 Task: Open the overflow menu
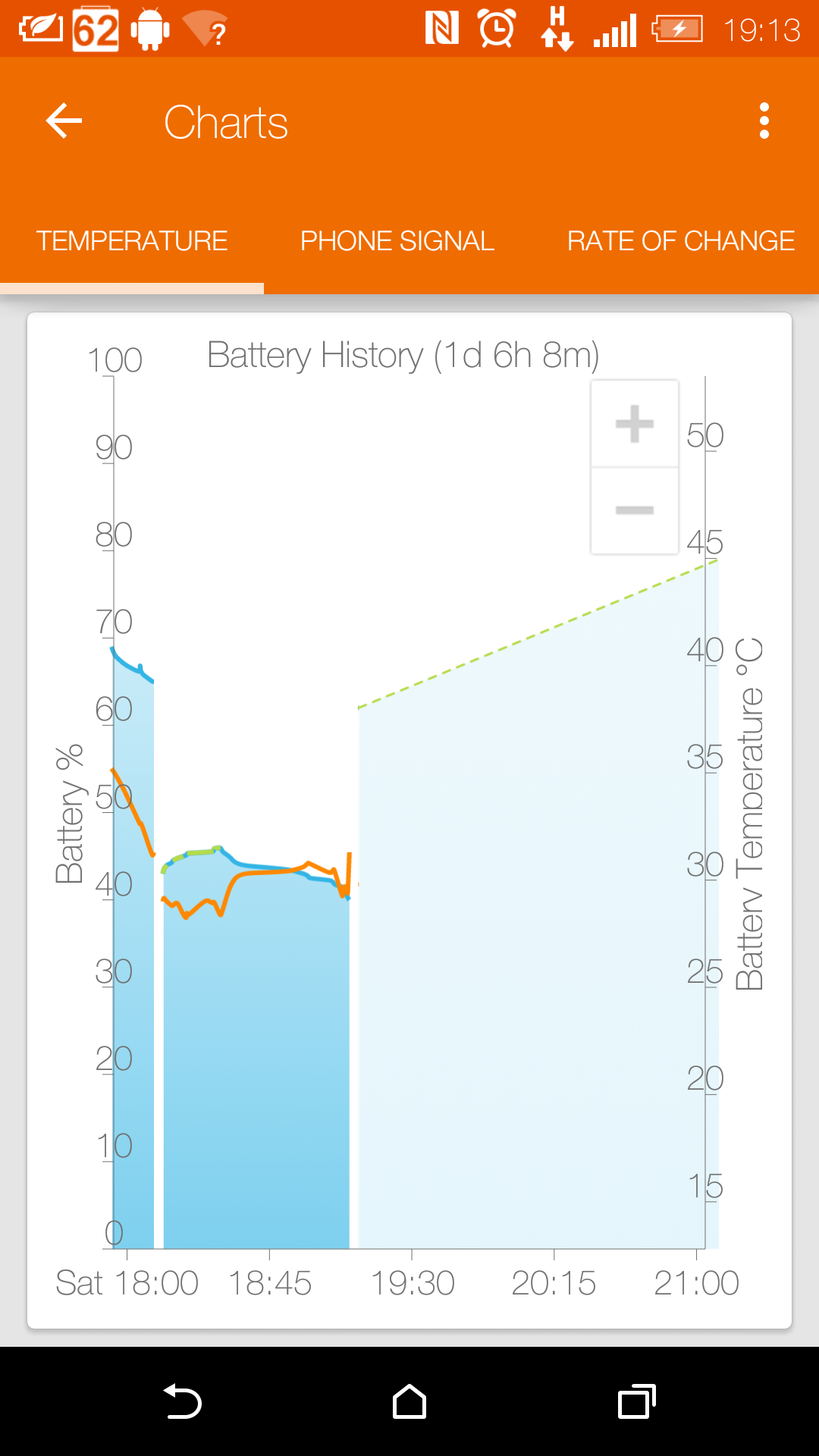coord(764,121)
